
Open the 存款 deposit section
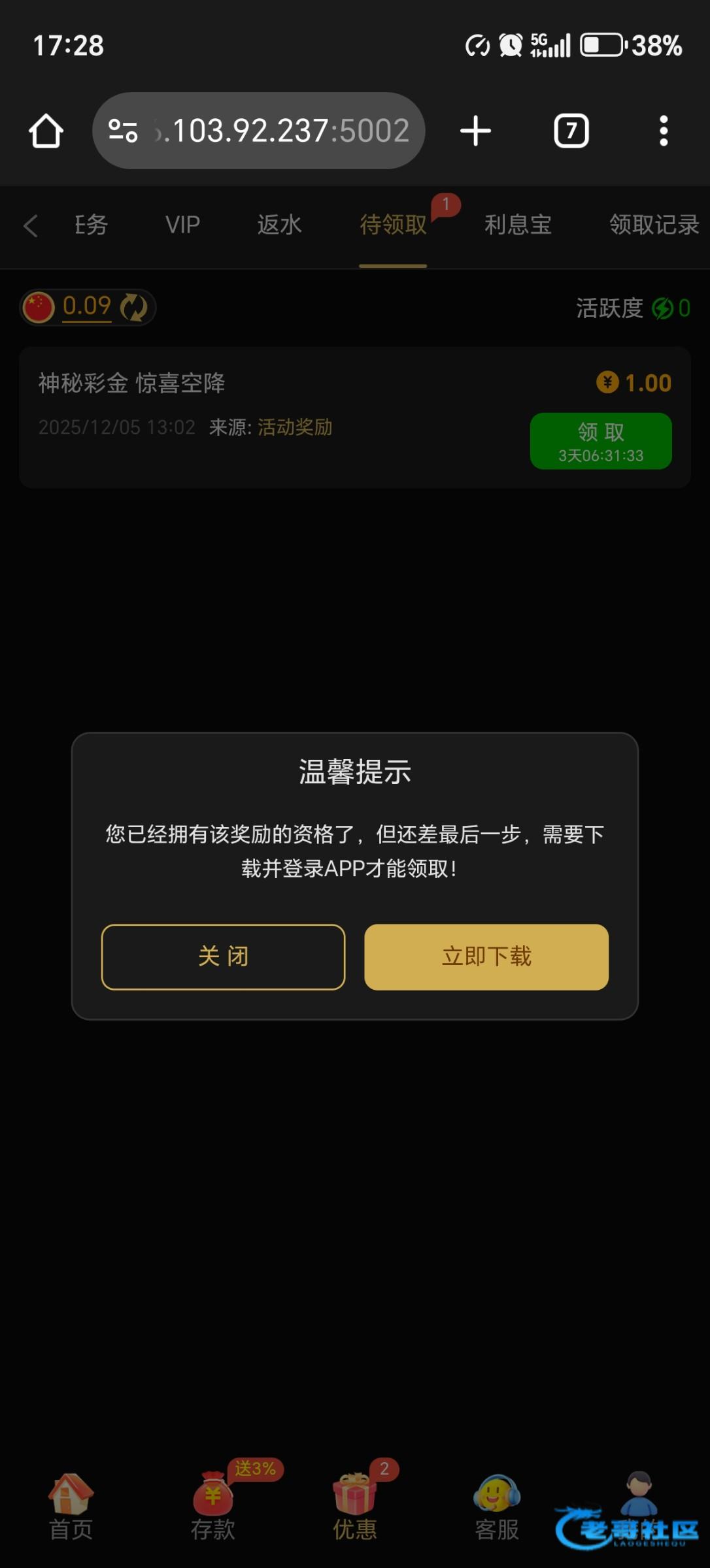tap(213, 1503)
